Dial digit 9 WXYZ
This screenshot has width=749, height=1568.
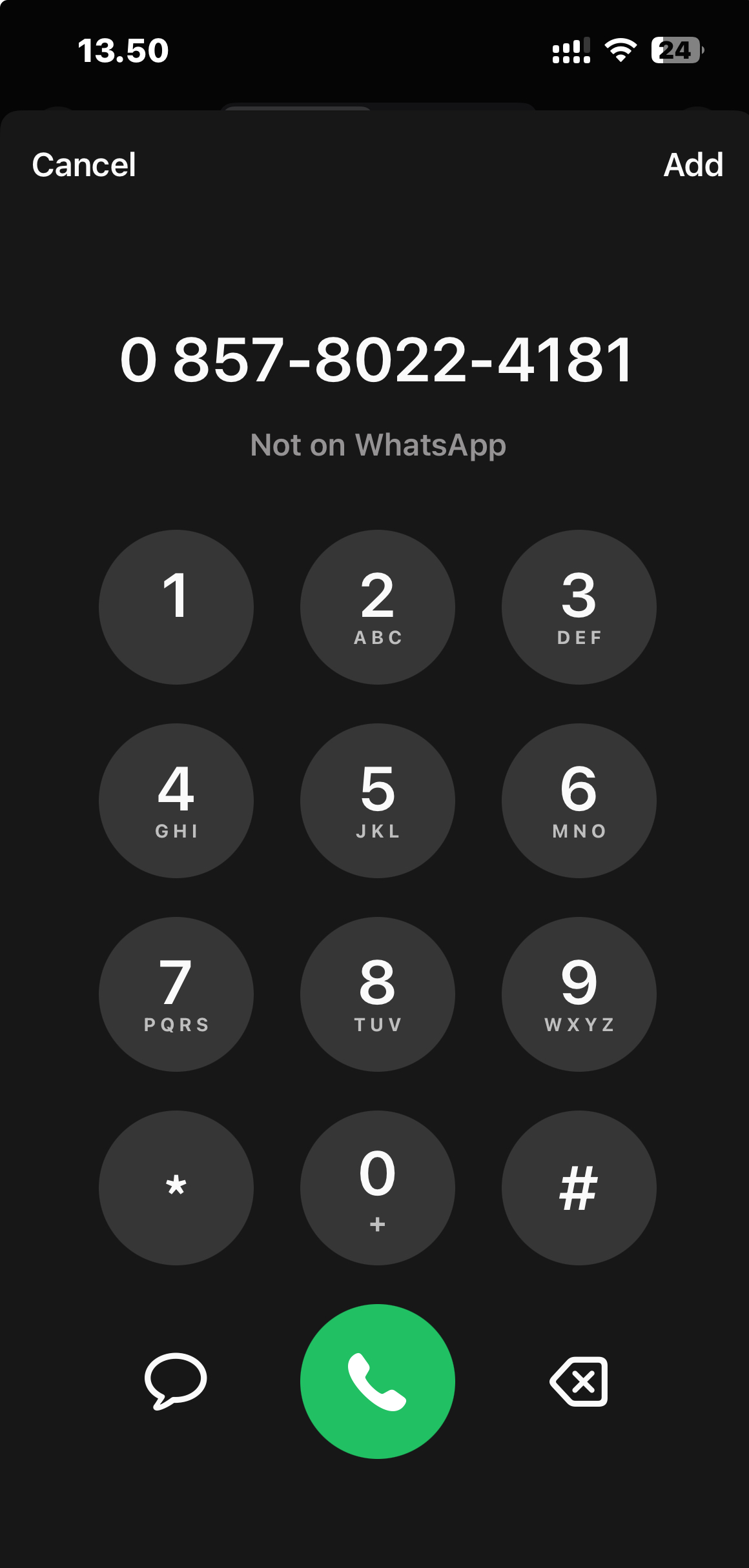pyautogui.click(x=579, y=994)
